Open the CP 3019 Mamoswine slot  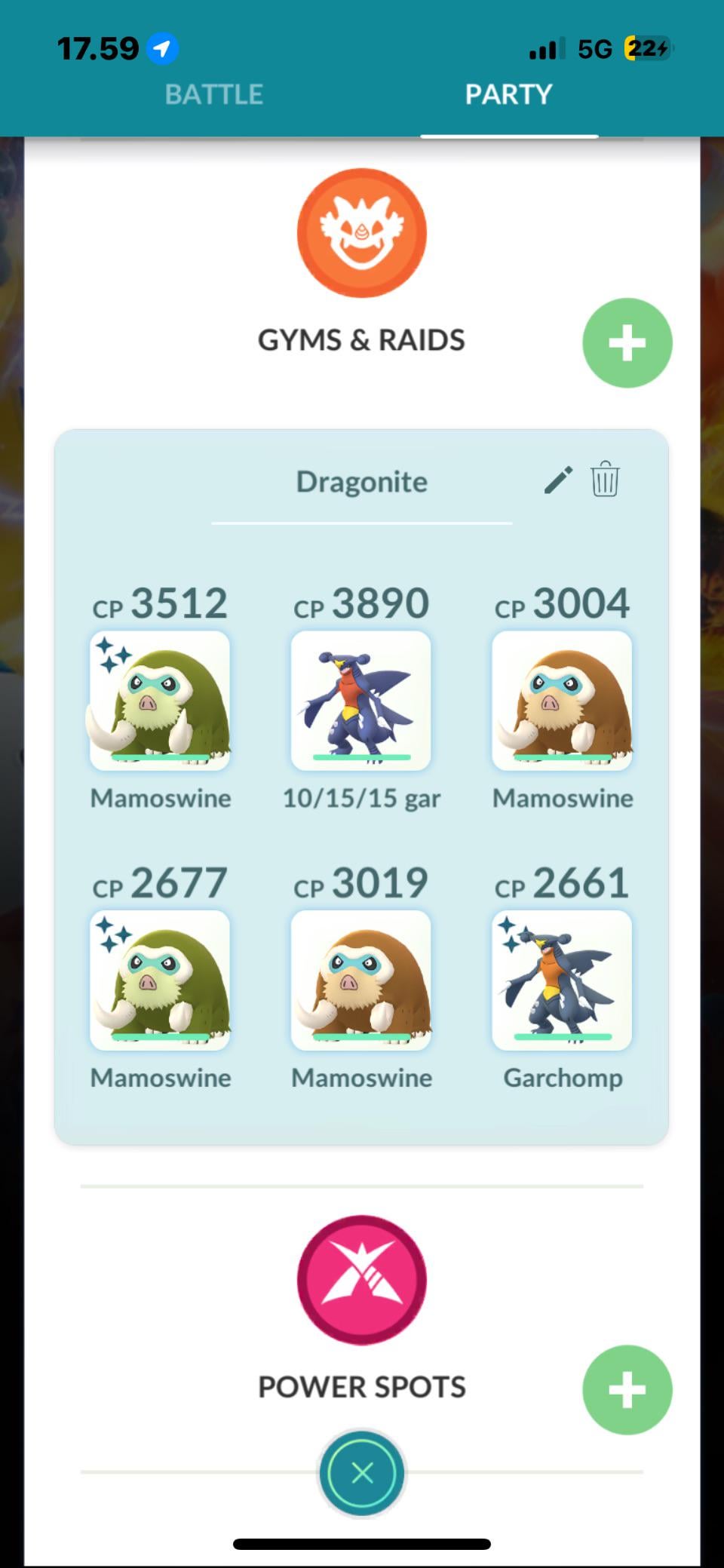(x=361, y=980)
